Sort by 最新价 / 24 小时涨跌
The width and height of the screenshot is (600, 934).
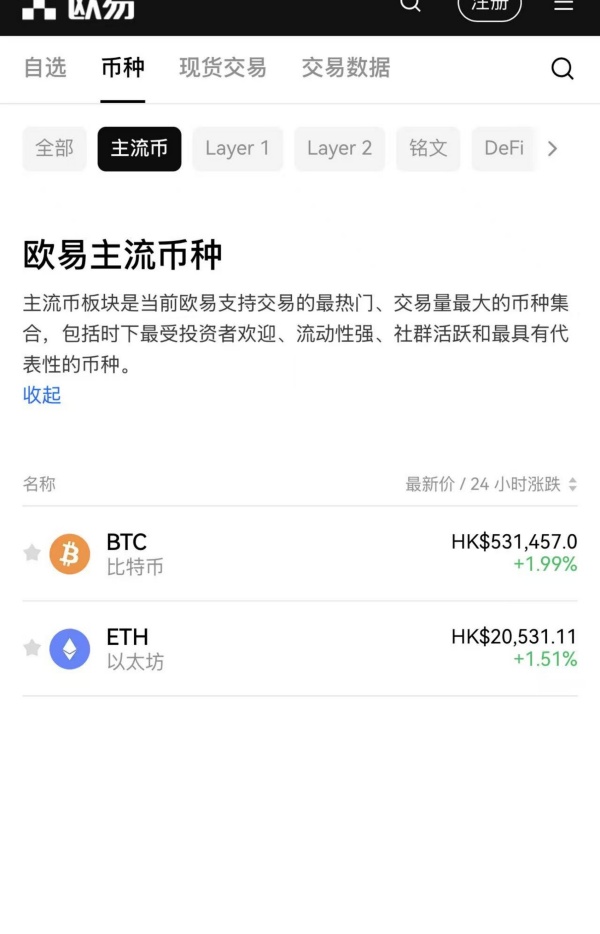point(491,484)
